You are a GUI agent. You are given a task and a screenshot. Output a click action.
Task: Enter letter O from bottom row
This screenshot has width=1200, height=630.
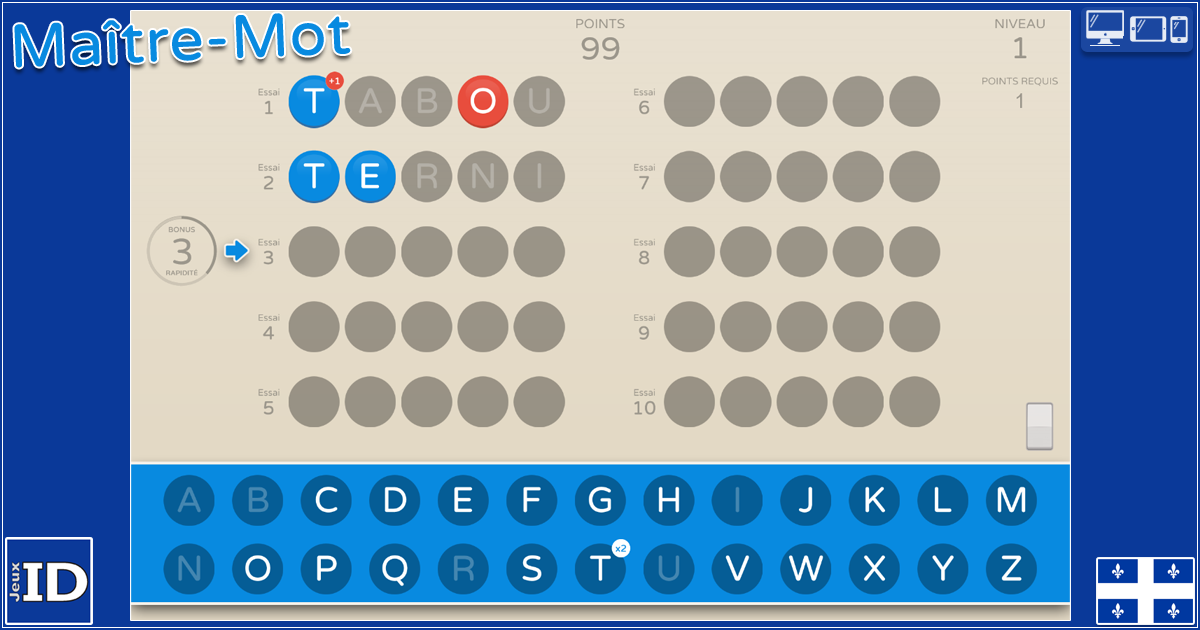[x=258, y=569]
